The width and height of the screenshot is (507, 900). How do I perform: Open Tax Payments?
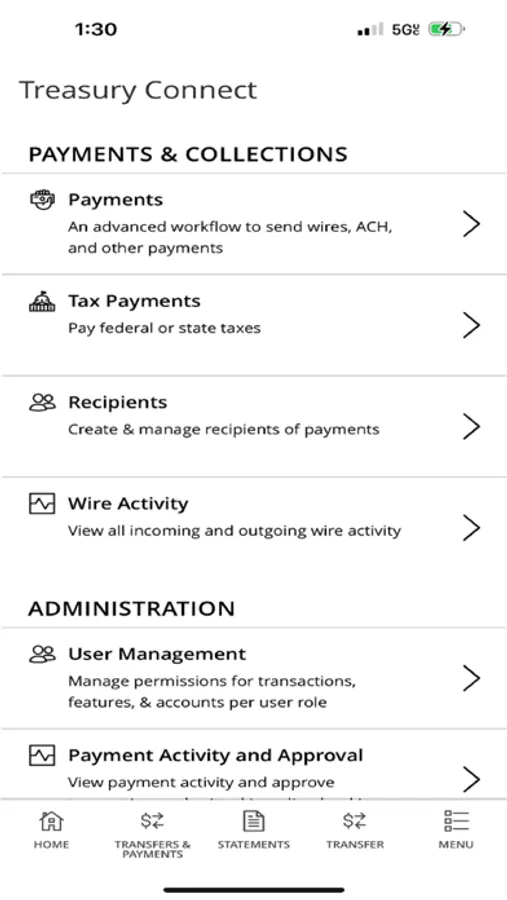click(253, 325)
